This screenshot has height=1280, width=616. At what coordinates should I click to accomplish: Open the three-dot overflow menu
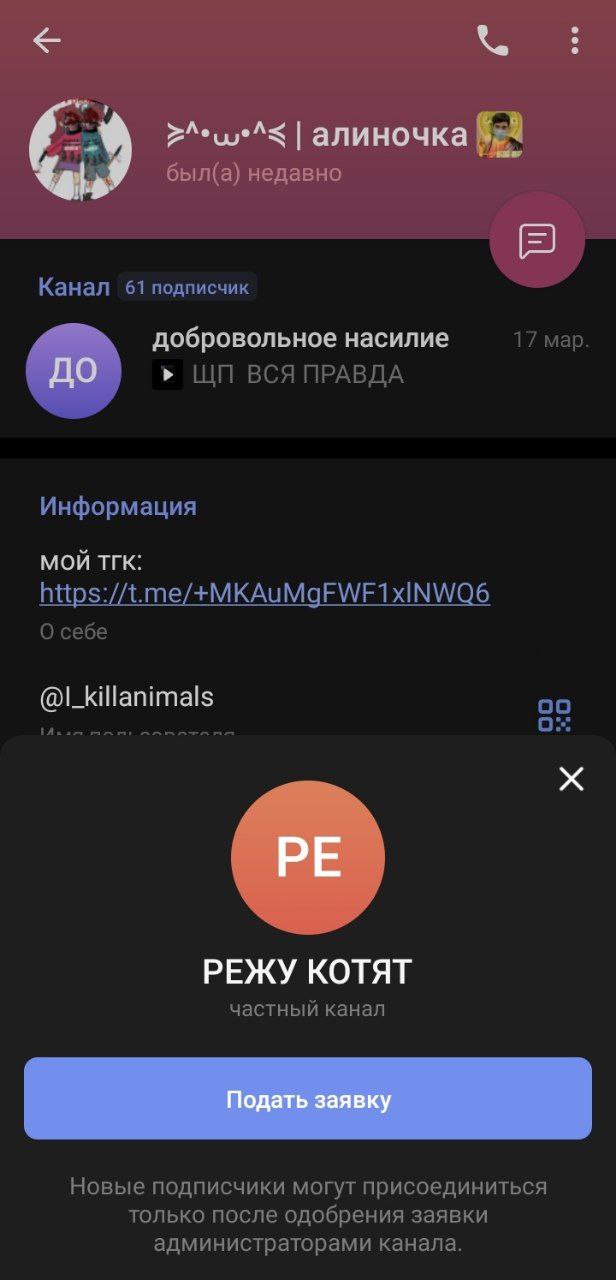pos(574,40)
